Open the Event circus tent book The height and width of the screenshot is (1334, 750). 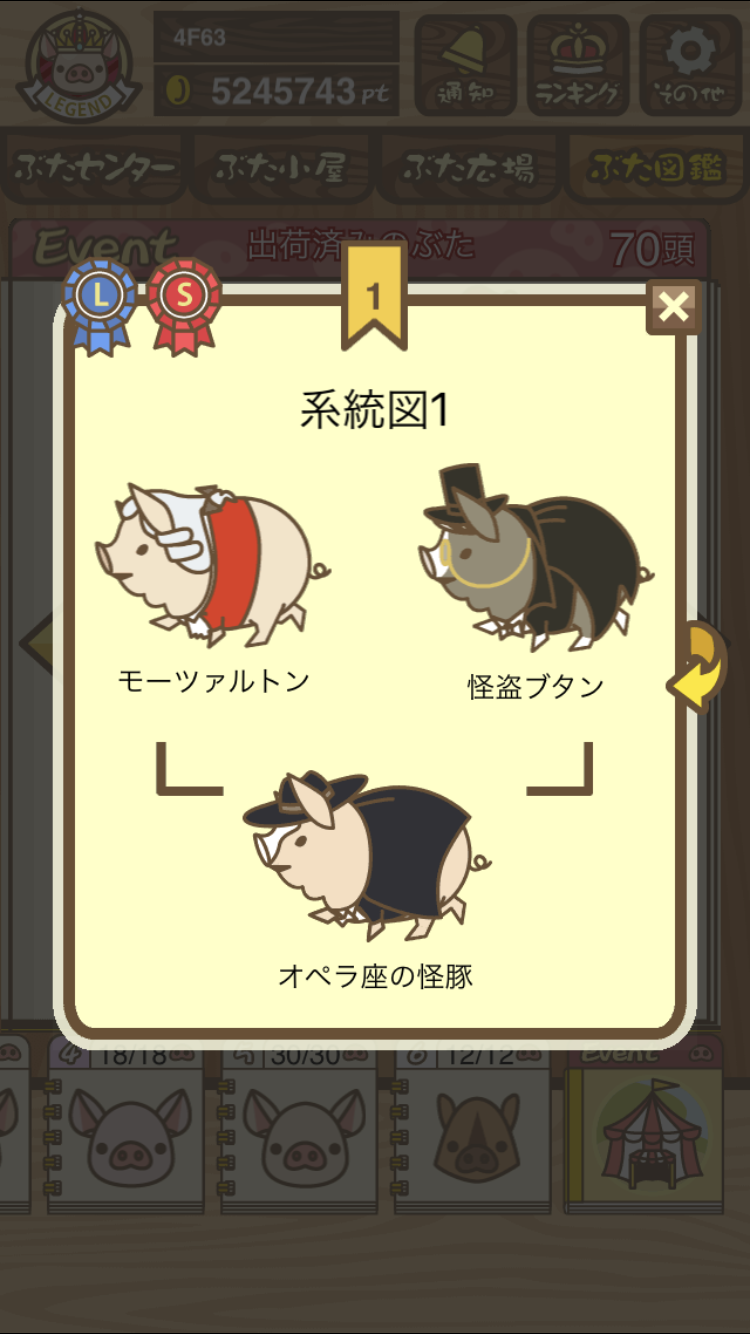pos(647,1130)
